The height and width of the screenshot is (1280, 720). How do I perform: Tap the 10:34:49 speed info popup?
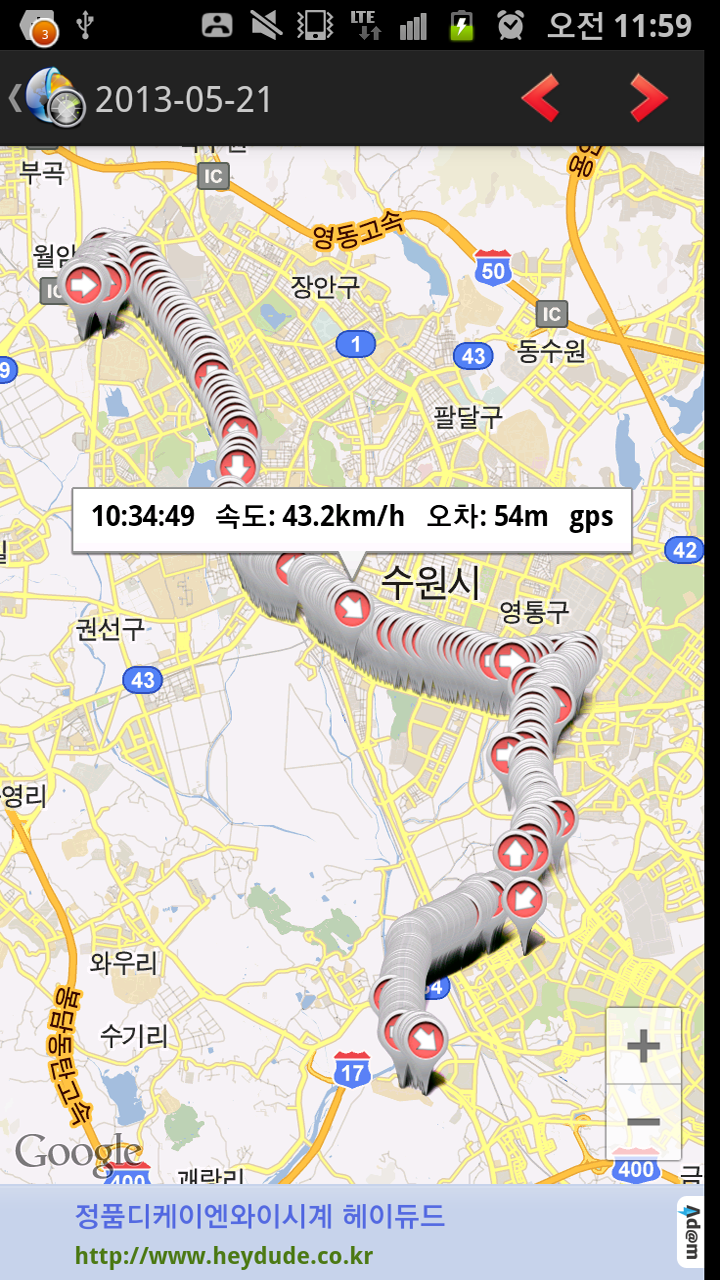(351, 518)
